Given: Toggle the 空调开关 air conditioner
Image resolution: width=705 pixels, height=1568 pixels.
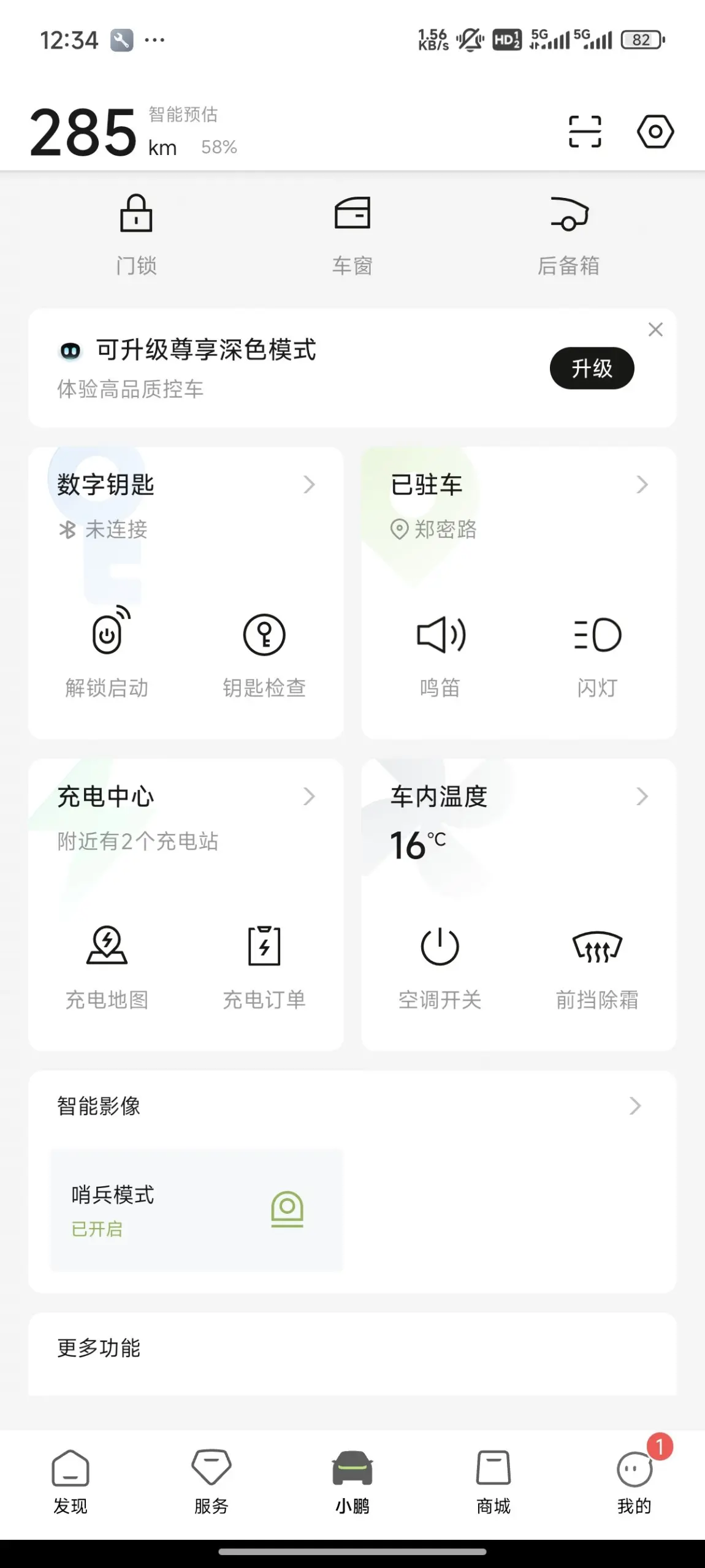Looking at the screenshot, I should (440, 968).
